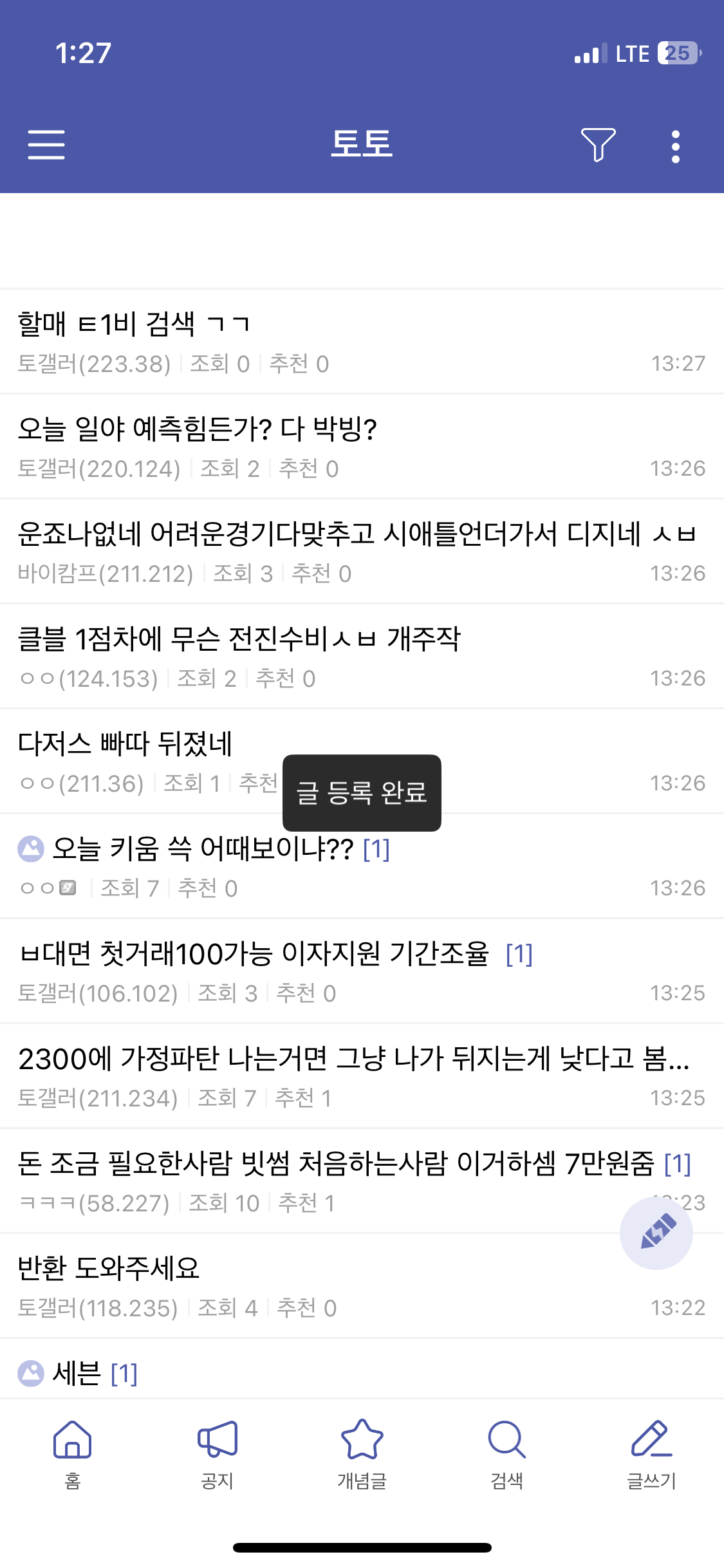724x1568 pixels.
Task: Open post '오늘 일야 예측힘든가? 다 박빙?'
Action: point(197,429)
